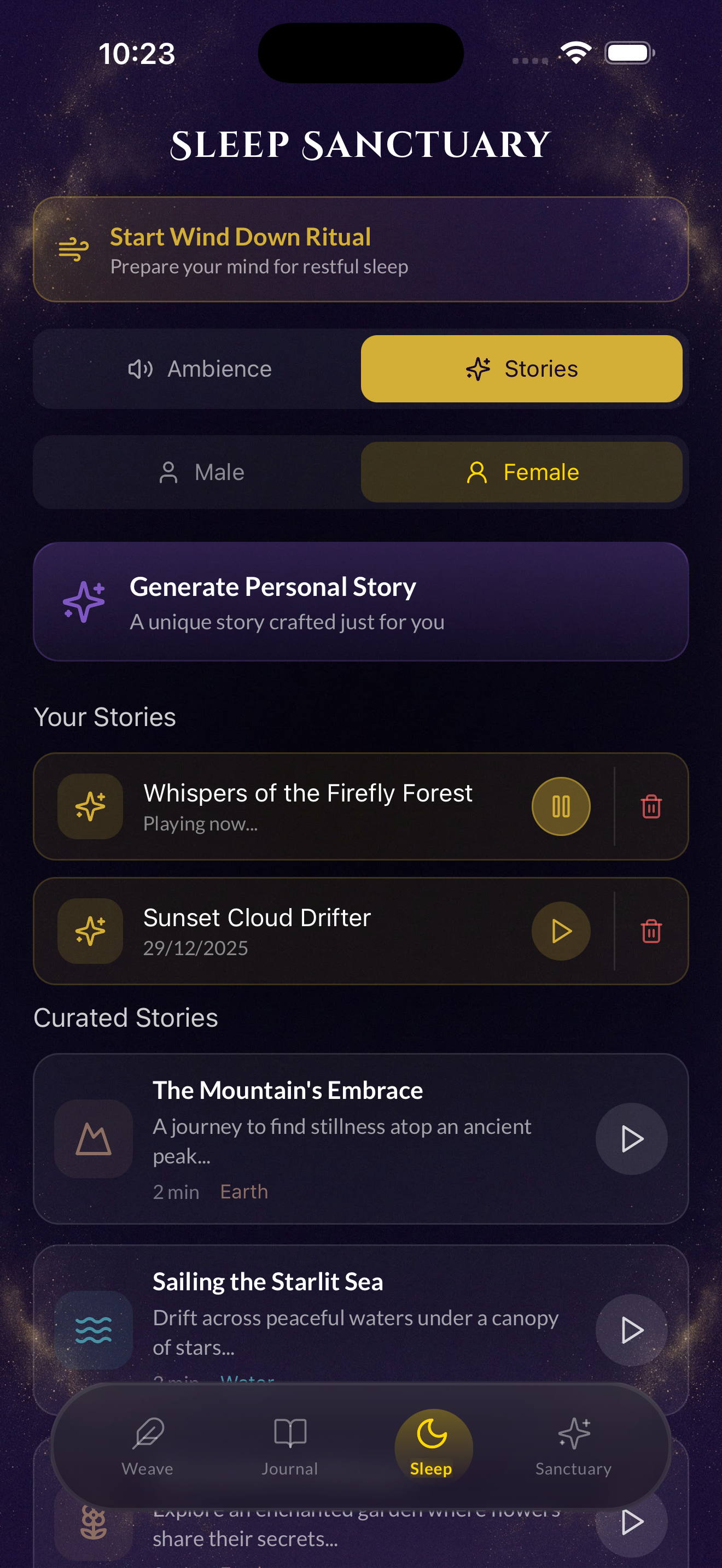The width and height of the screenshot is (722, 1568).
Task: Open the Sanctuary tab
Action: pyautogui.click(x=573, y=1447)
